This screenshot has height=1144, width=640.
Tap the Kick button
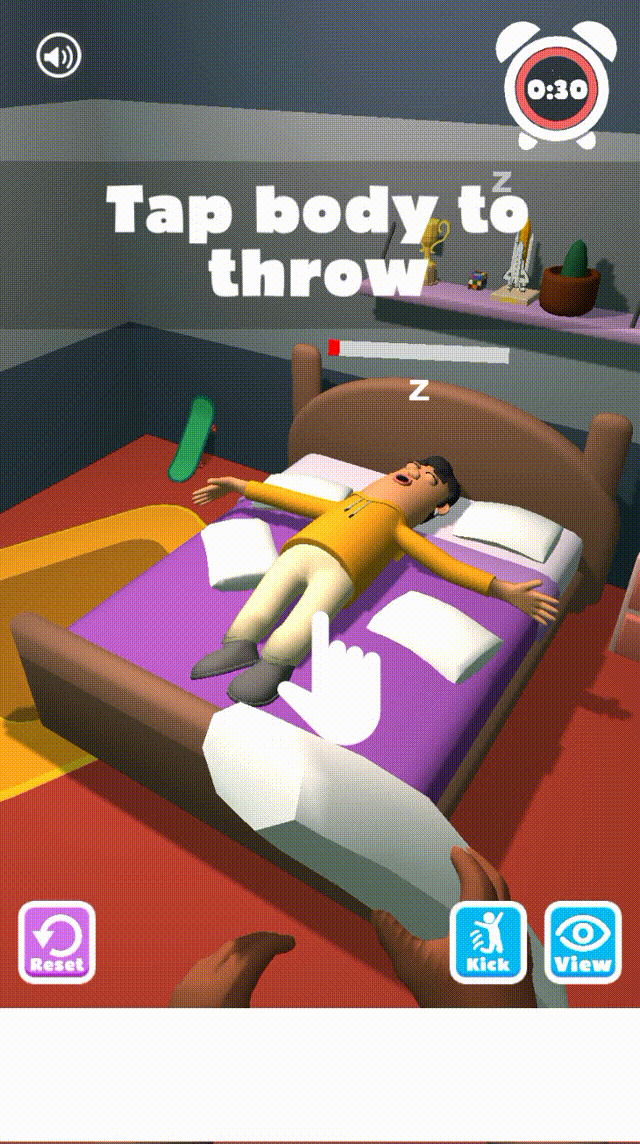(x=488, y=942)
